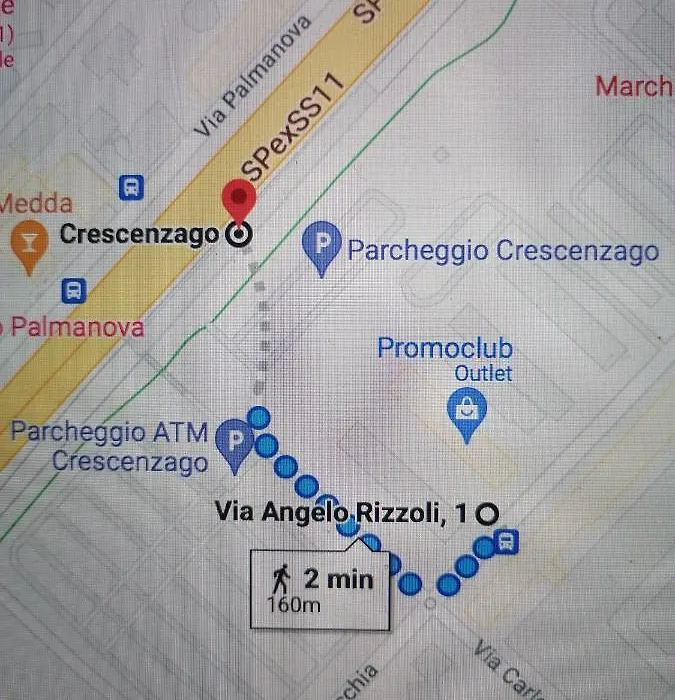675x700 pixels.
Task: Select the bus stop icon above Palmanova
Action: (73, 291)
